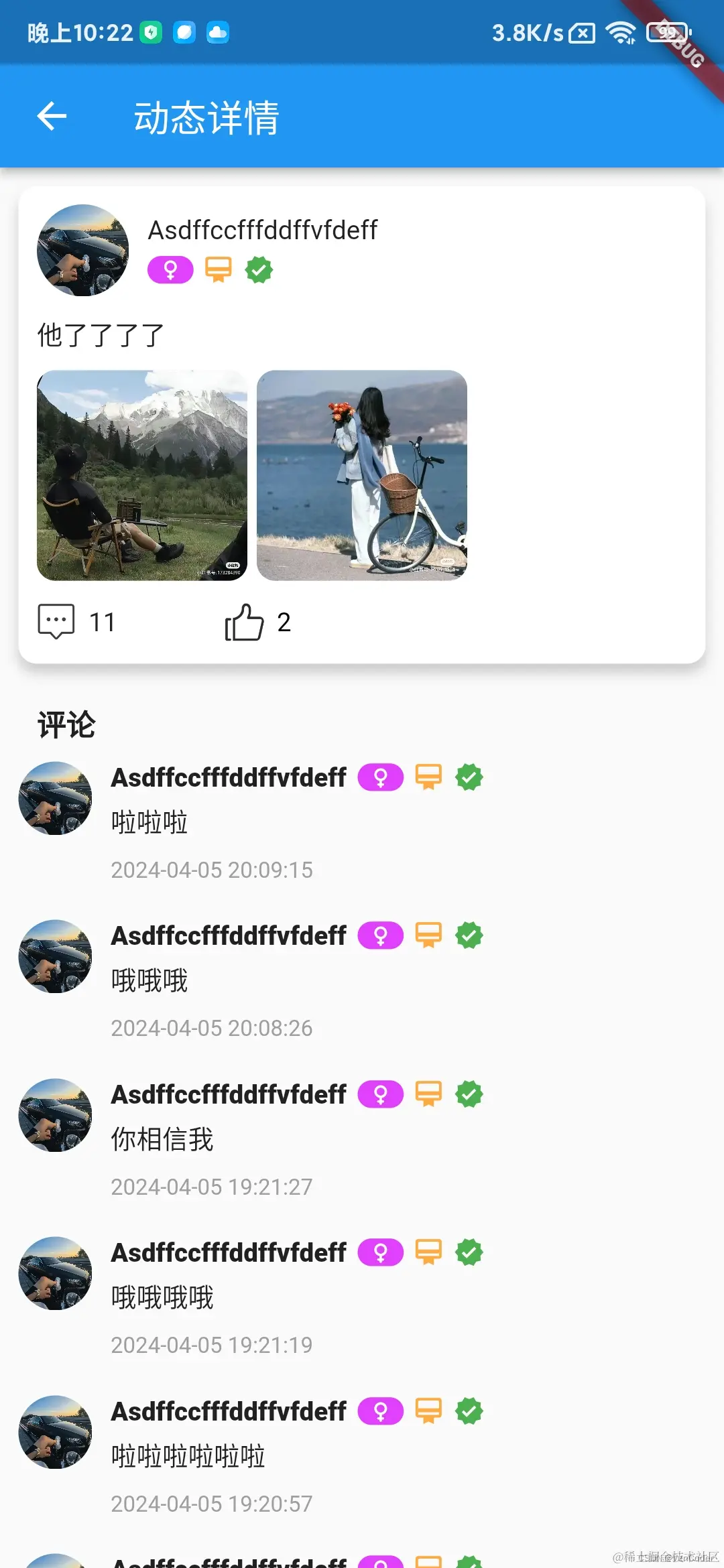Image resolution: width=724 pixels, height=1568 pixels.
Task: Tap the comment icon showing 11
Action: click(56, 622)
